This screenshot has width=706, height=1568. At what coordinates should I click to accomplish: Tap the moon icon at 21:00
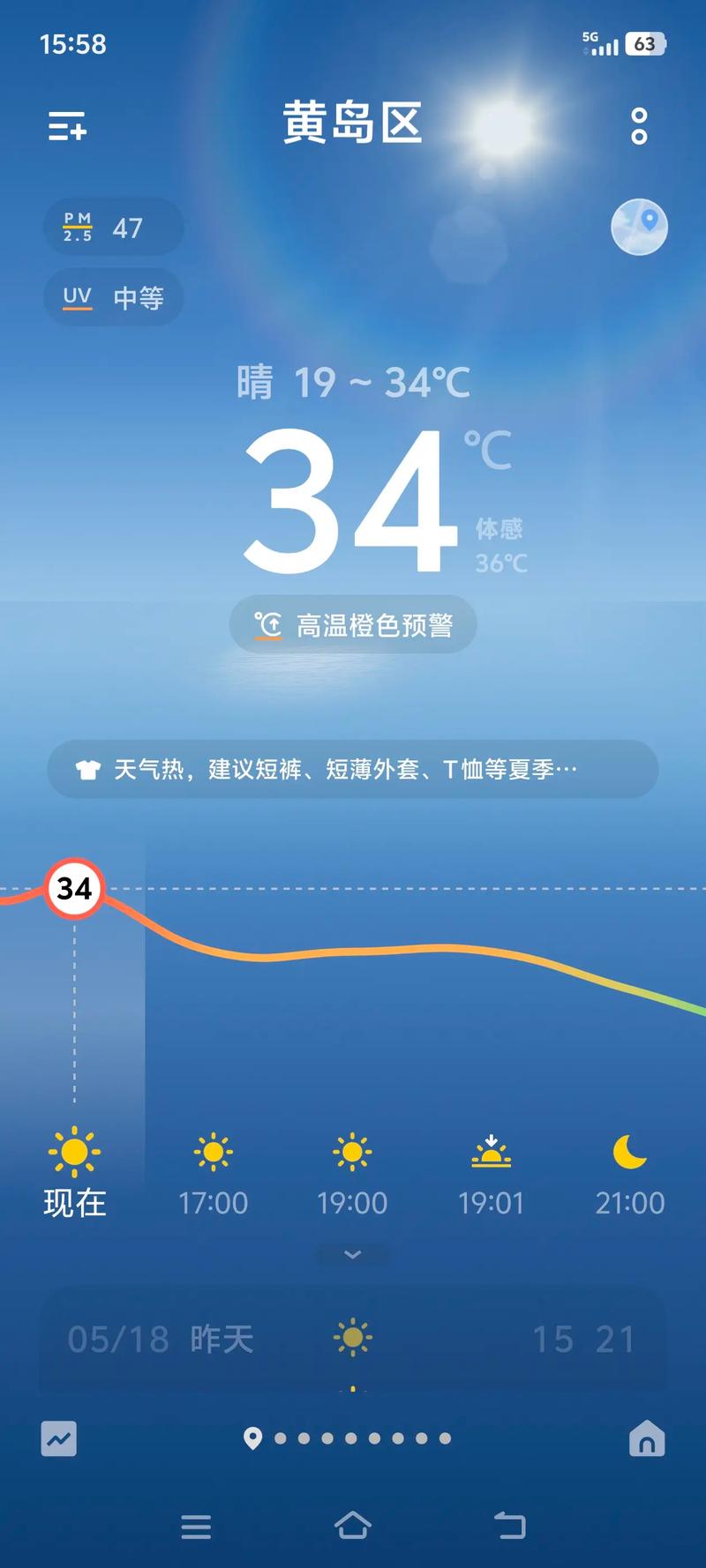629,1151
